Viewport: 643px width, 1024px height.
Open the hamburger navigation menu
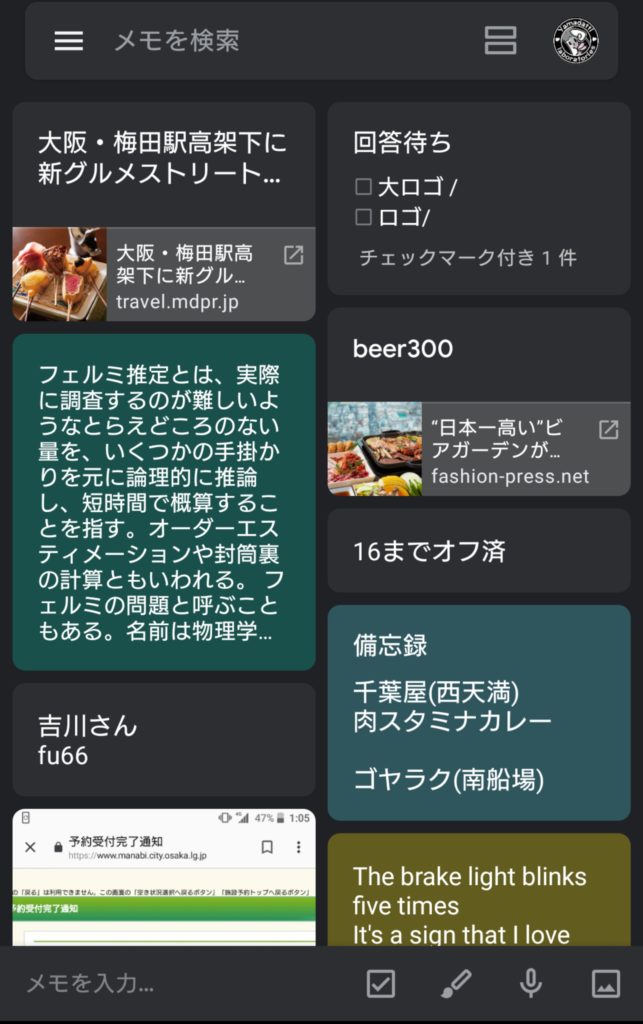69,41
